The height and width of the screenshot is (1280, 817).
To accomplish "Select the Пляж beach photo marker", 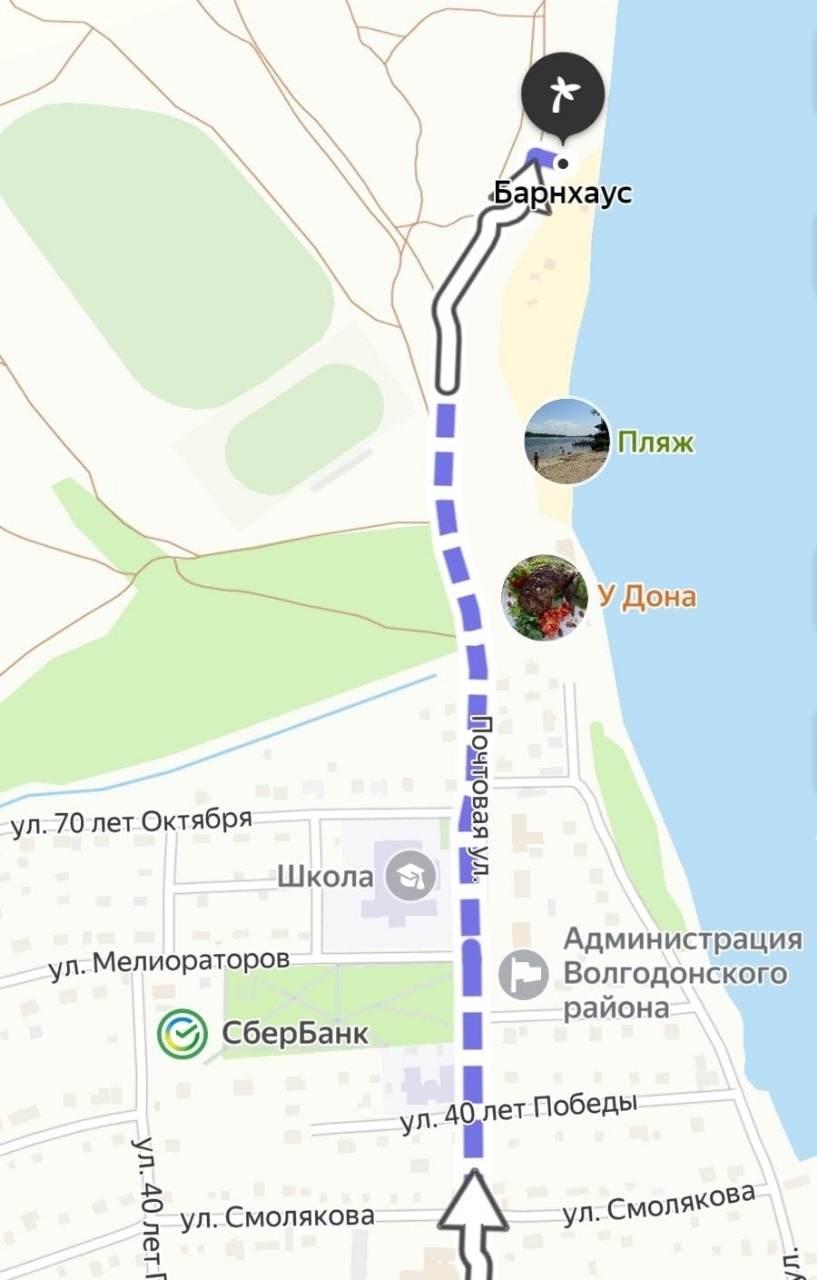I will 567,441.
